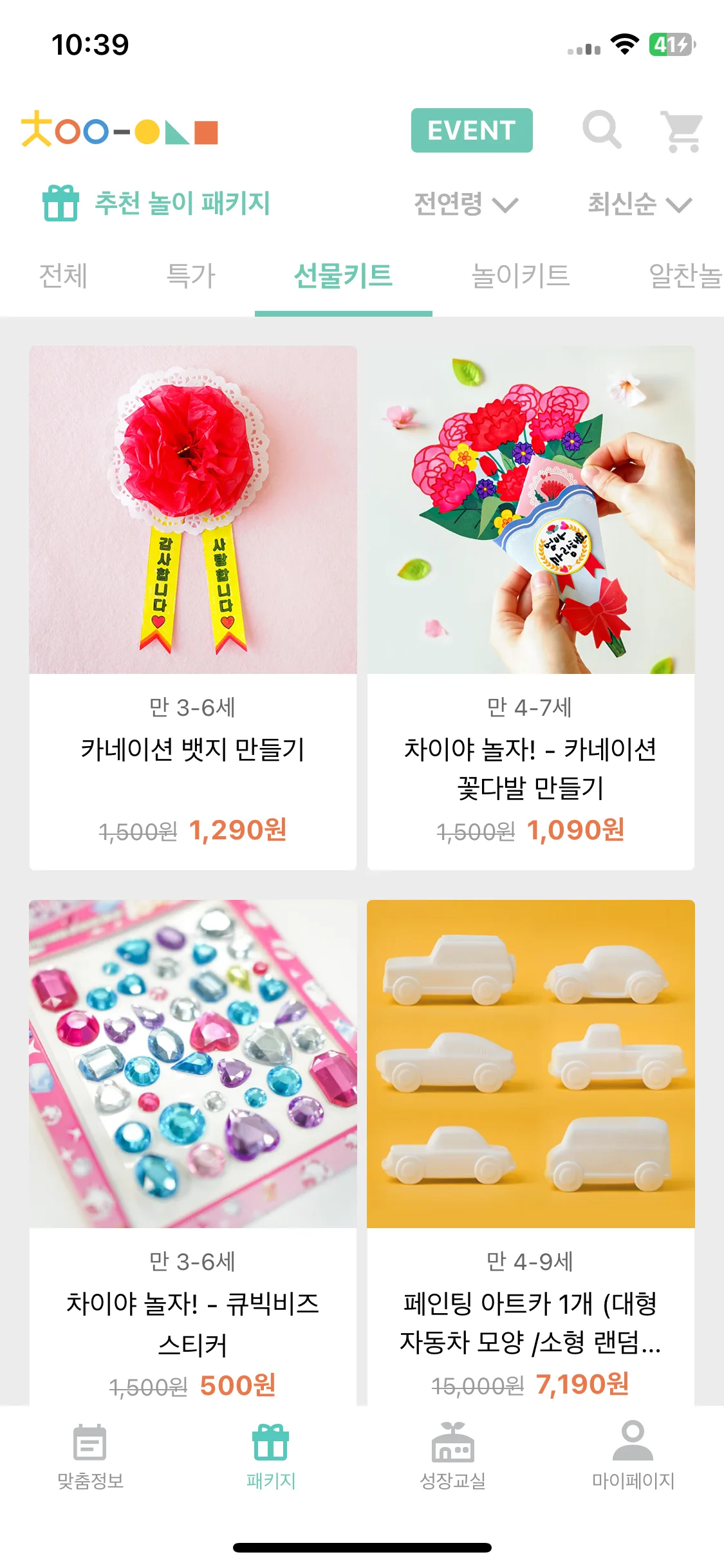
Task: Select the 선물키트 tab
Action: point(343,275)
